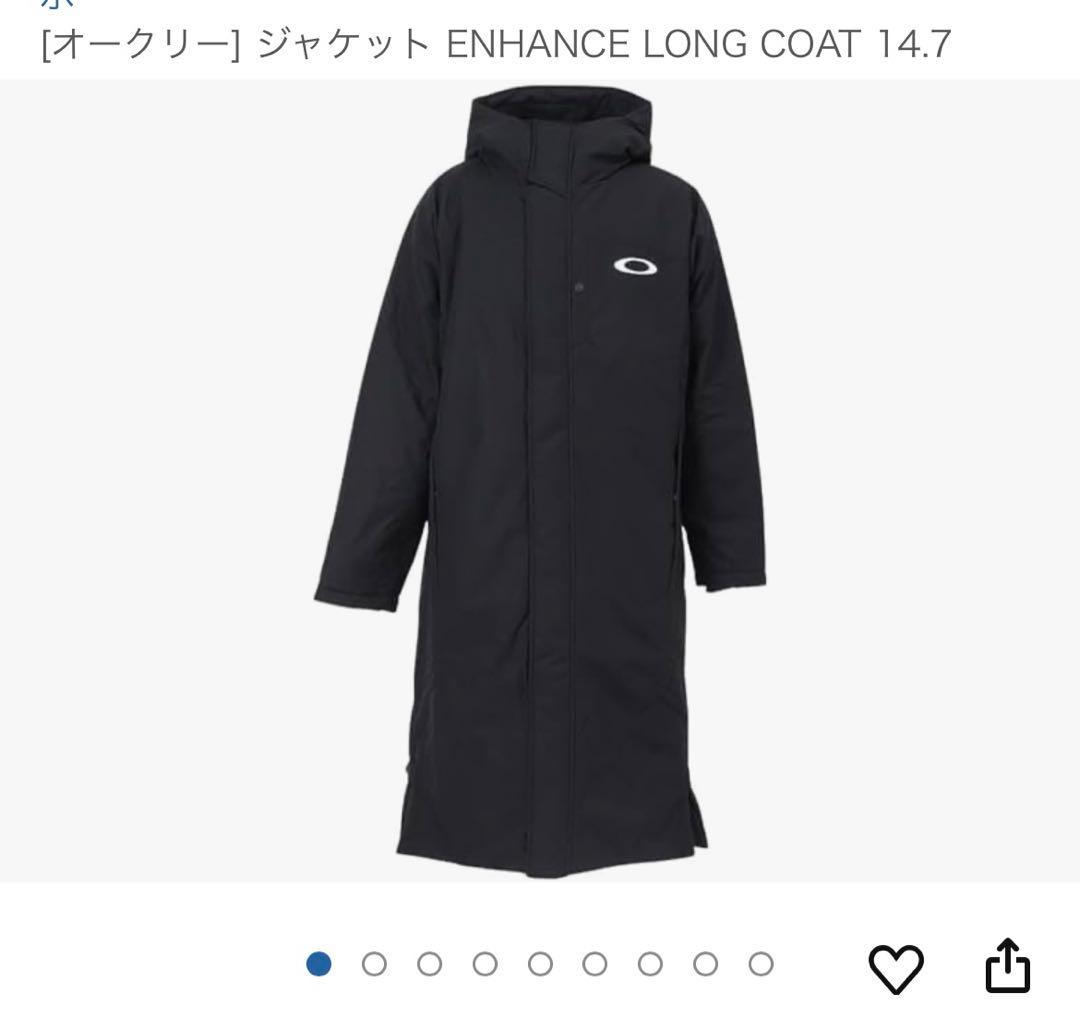Screen dimensions: 1080x1019
Task: Open the Enhance Long Coat product image
Action: [540, 480]
